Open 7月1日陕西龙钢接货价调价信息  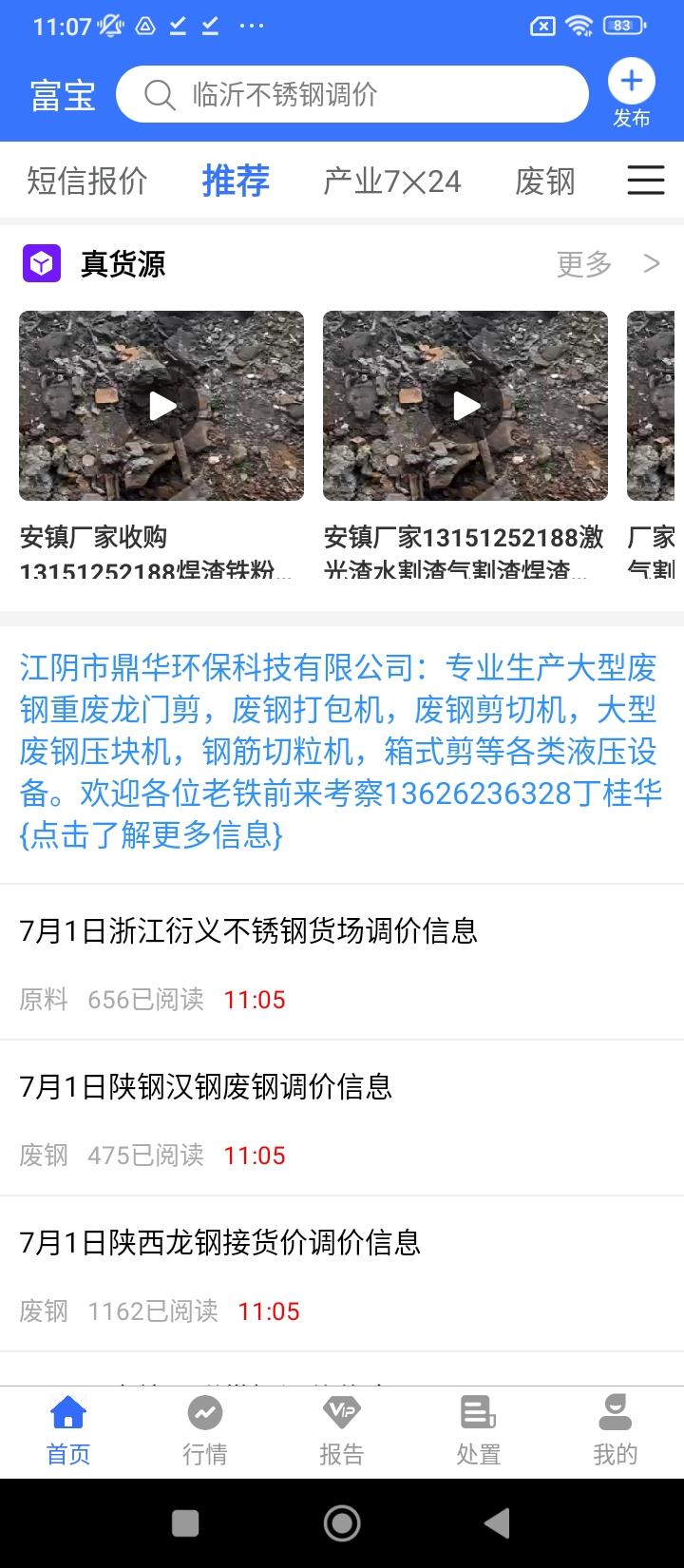click(220, 1242)
